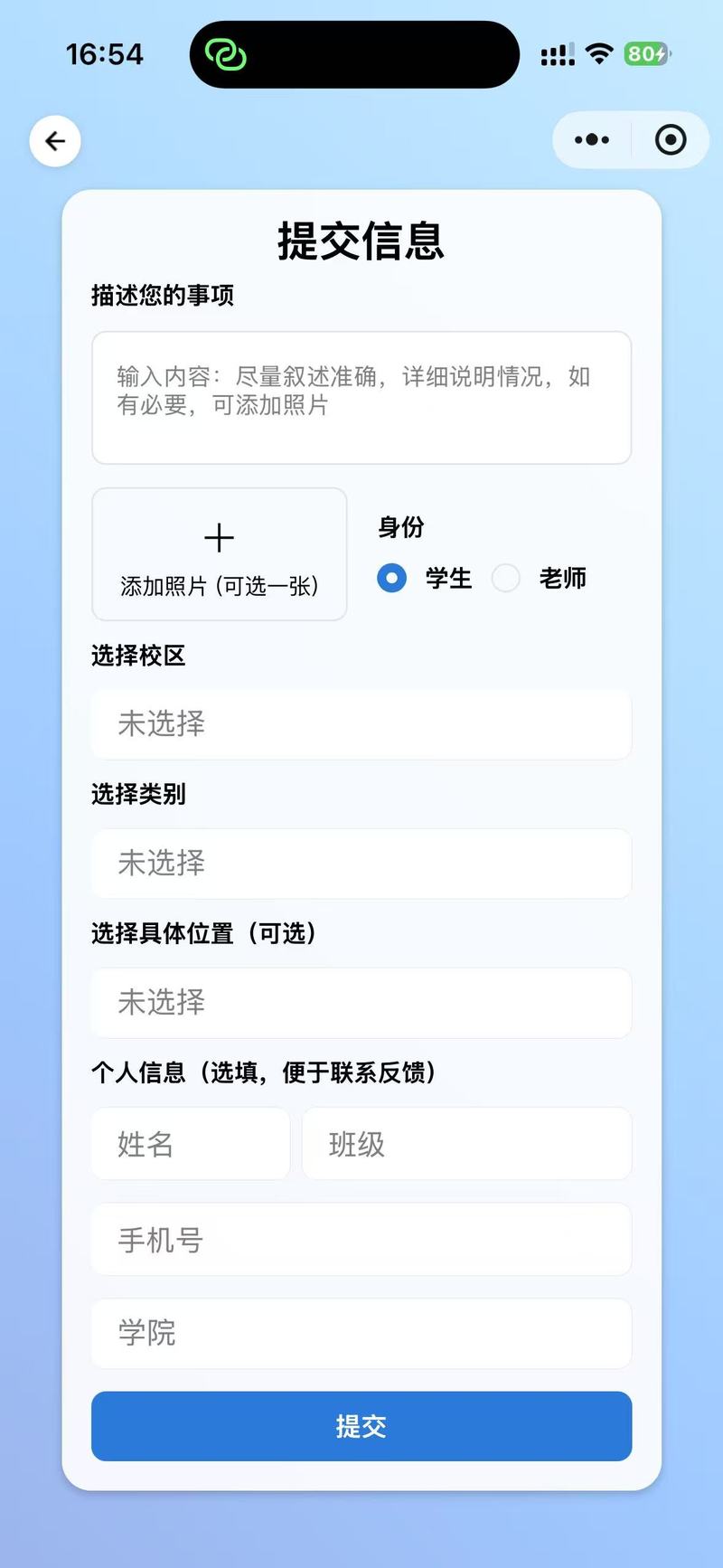The width and height of the screenshot is (723, 1568).
Task: Tap the 学院 field
Action: (x=361, y=1334)
